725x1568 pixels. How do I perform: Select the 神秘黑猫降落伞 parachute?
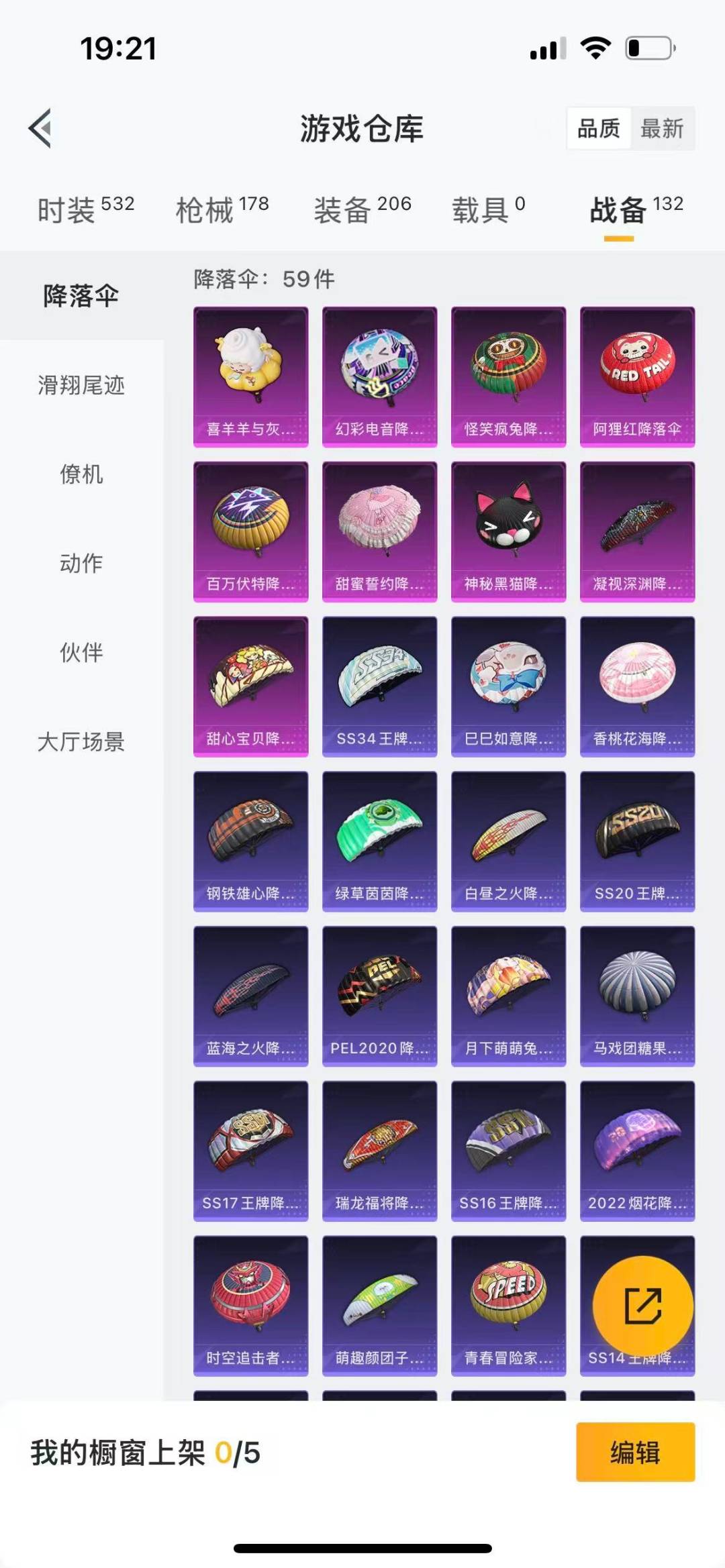pyautogui.click(x=508, y=530)
